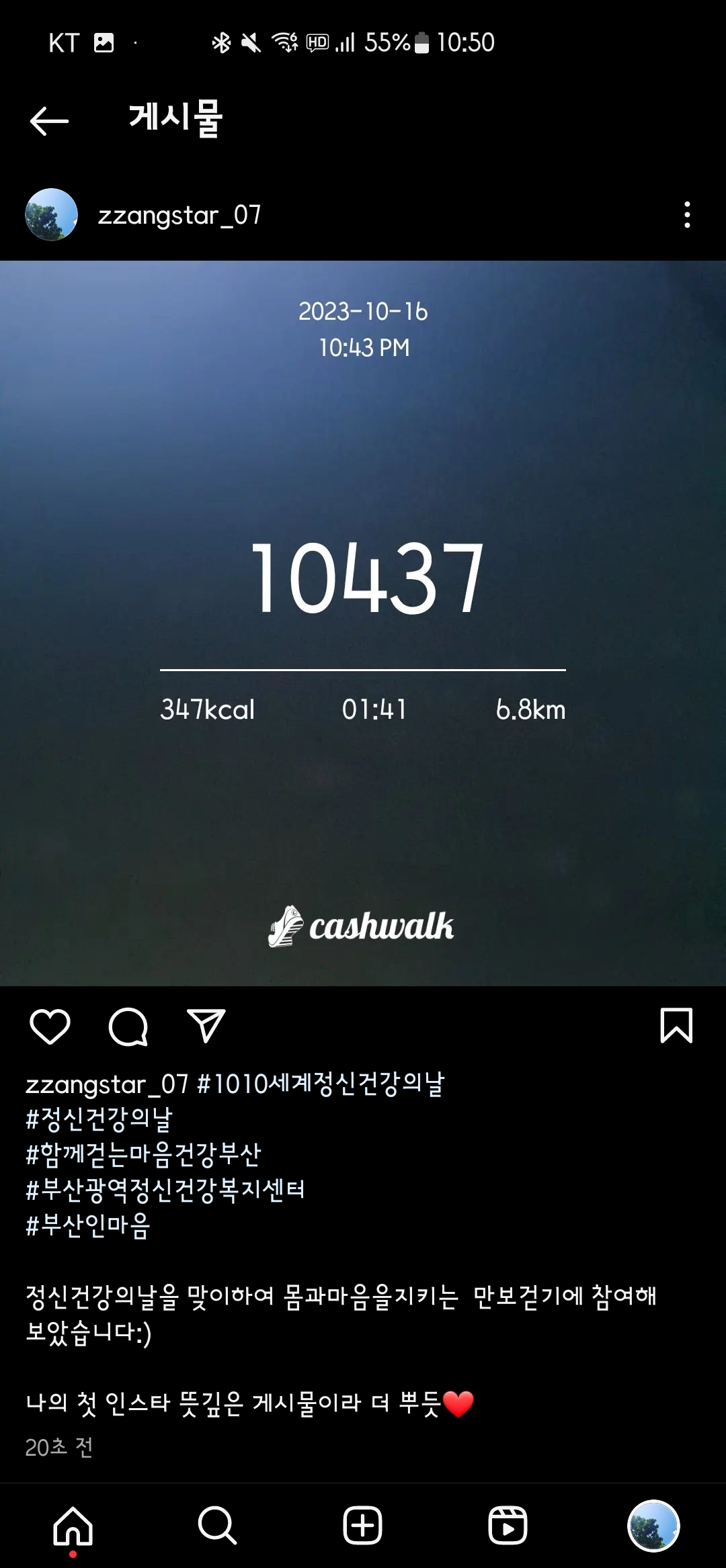Switch to the Reels tab
The height and width of the screenshot is (1568, 726).
[508, 1526]
